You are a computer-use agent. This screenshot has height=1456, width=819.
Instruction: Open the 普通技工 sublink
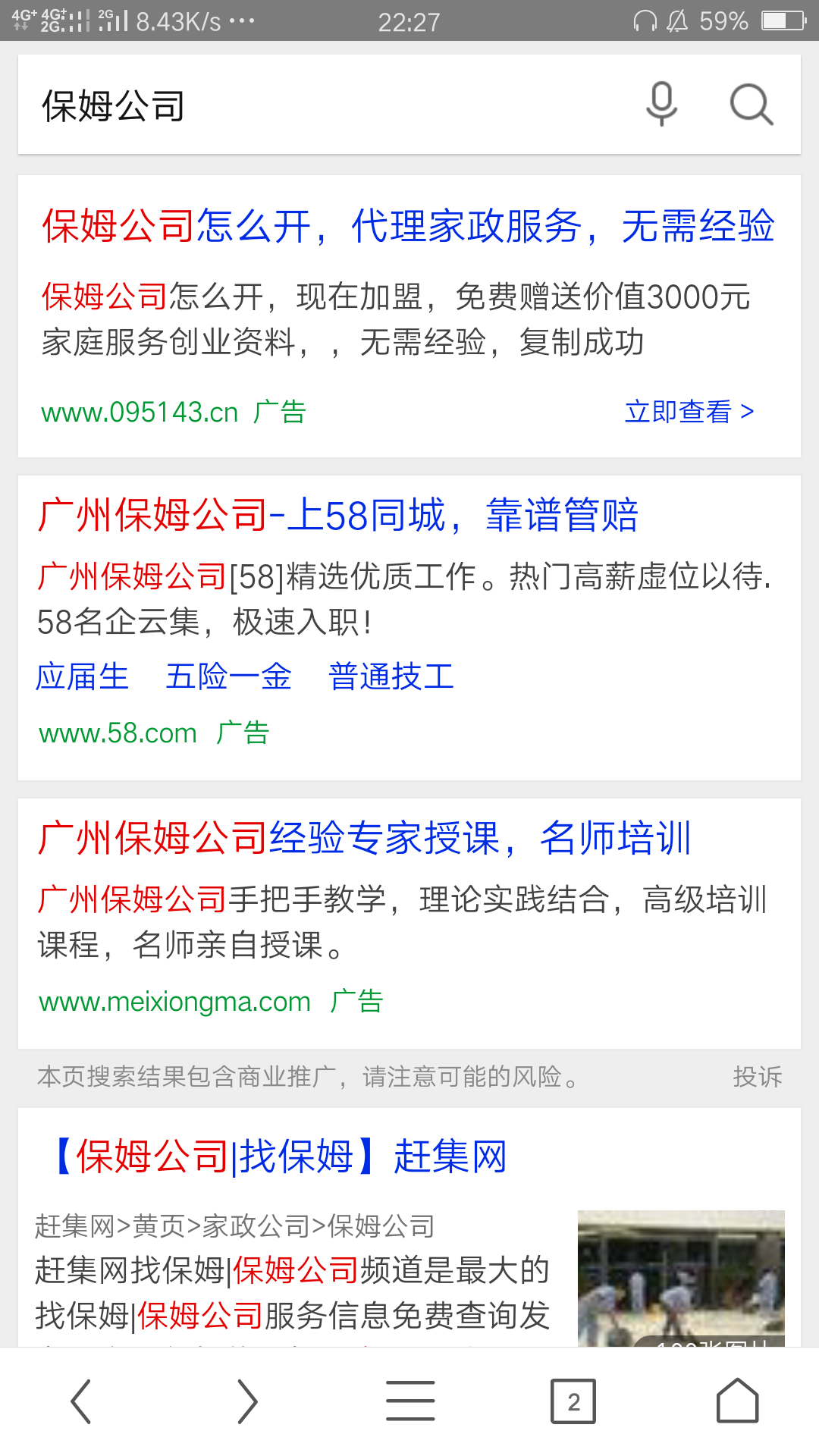click(391, 676)
